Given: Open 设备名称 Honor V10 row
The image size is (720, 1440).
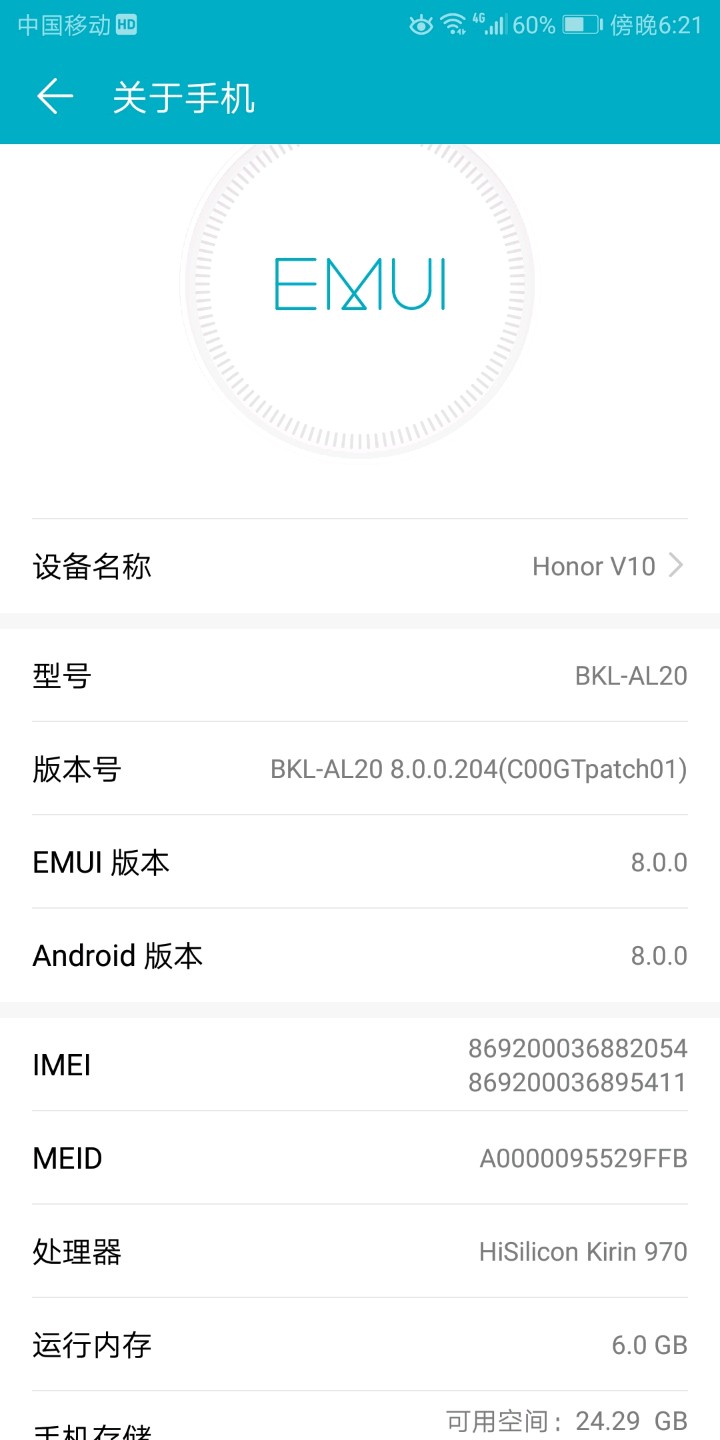Looking at the screenshot, I should (360, 566).
